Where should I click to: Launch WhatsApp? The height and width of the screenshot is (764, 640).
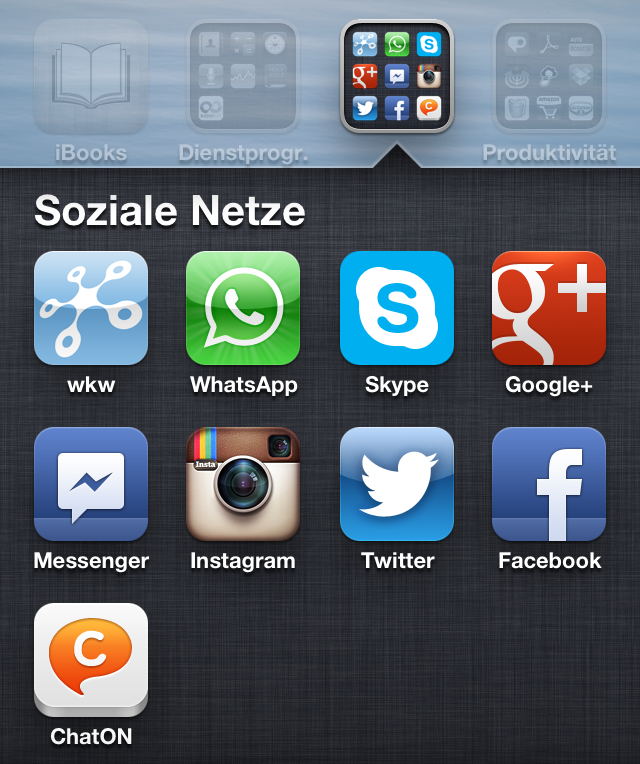click(x=243, y=308)
